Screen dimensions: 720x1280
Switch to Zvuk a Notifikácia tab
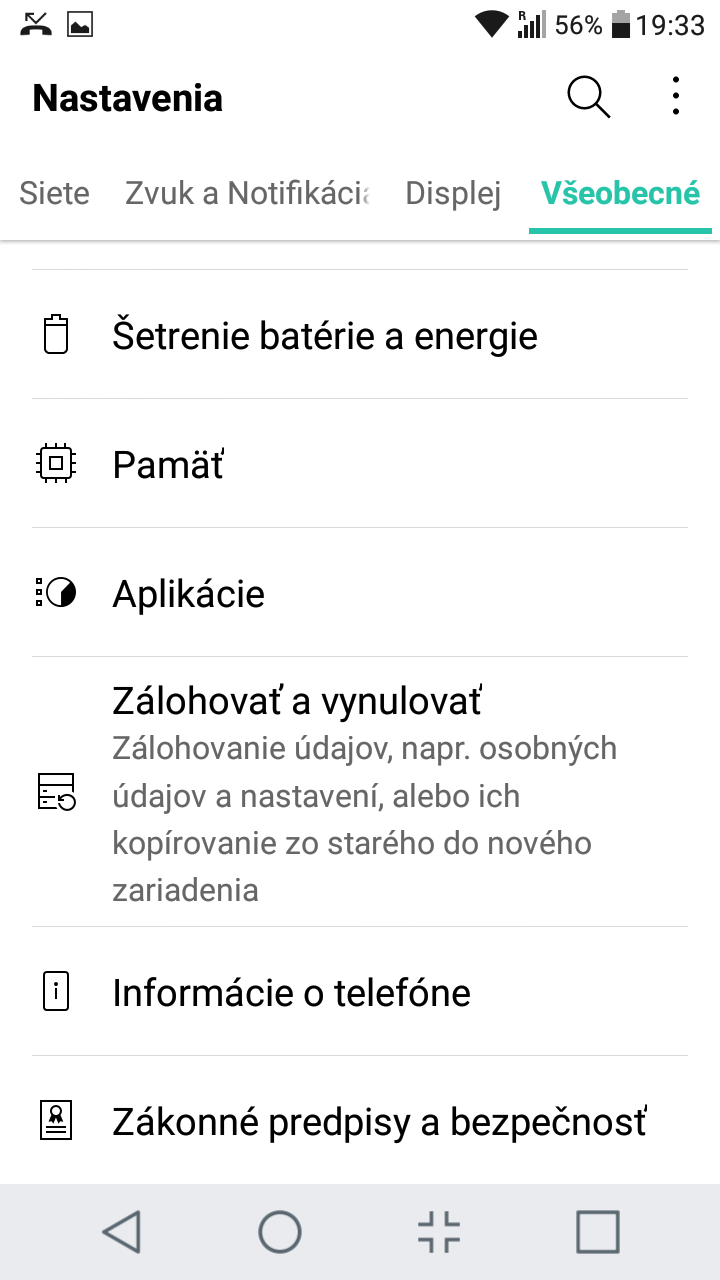(x=247, y=193)
